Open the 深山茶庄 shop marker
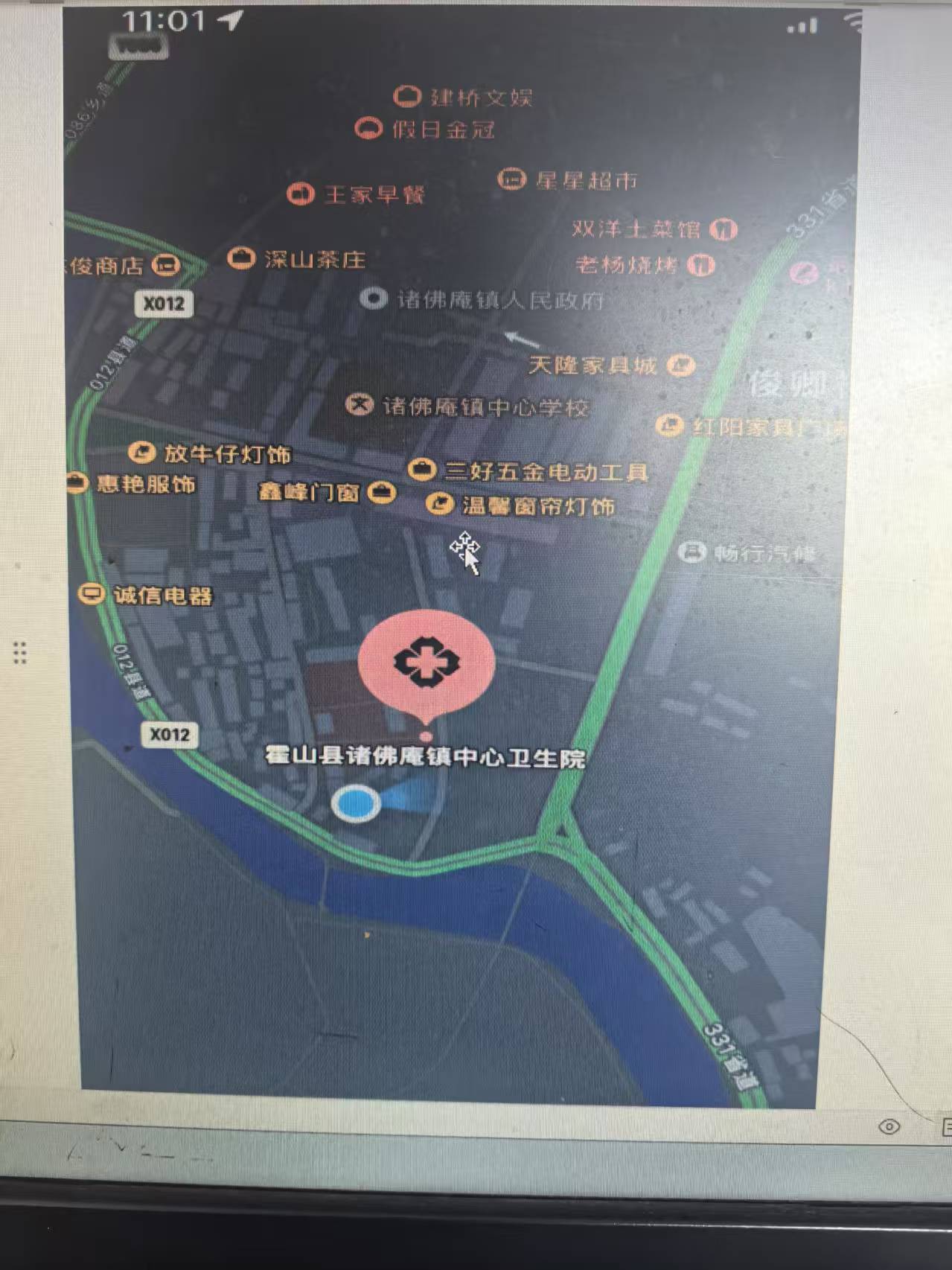952x1270 pixels. click(x=240, y=258)
